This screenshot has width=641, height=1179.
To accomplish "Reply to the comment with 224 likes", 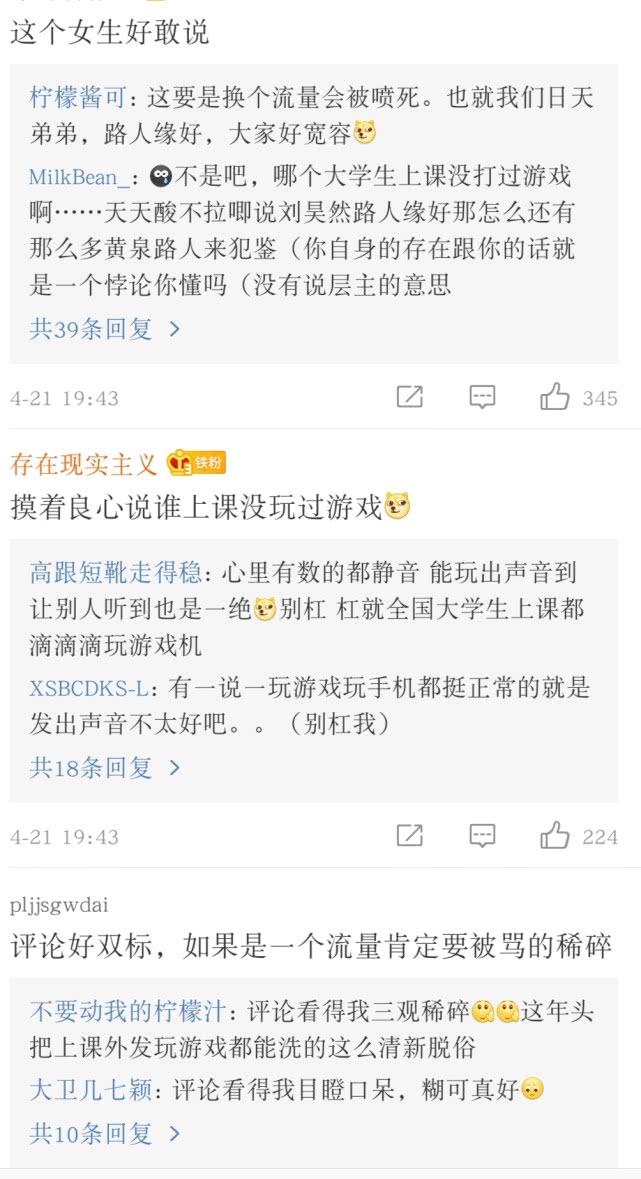I will [482, 835].
